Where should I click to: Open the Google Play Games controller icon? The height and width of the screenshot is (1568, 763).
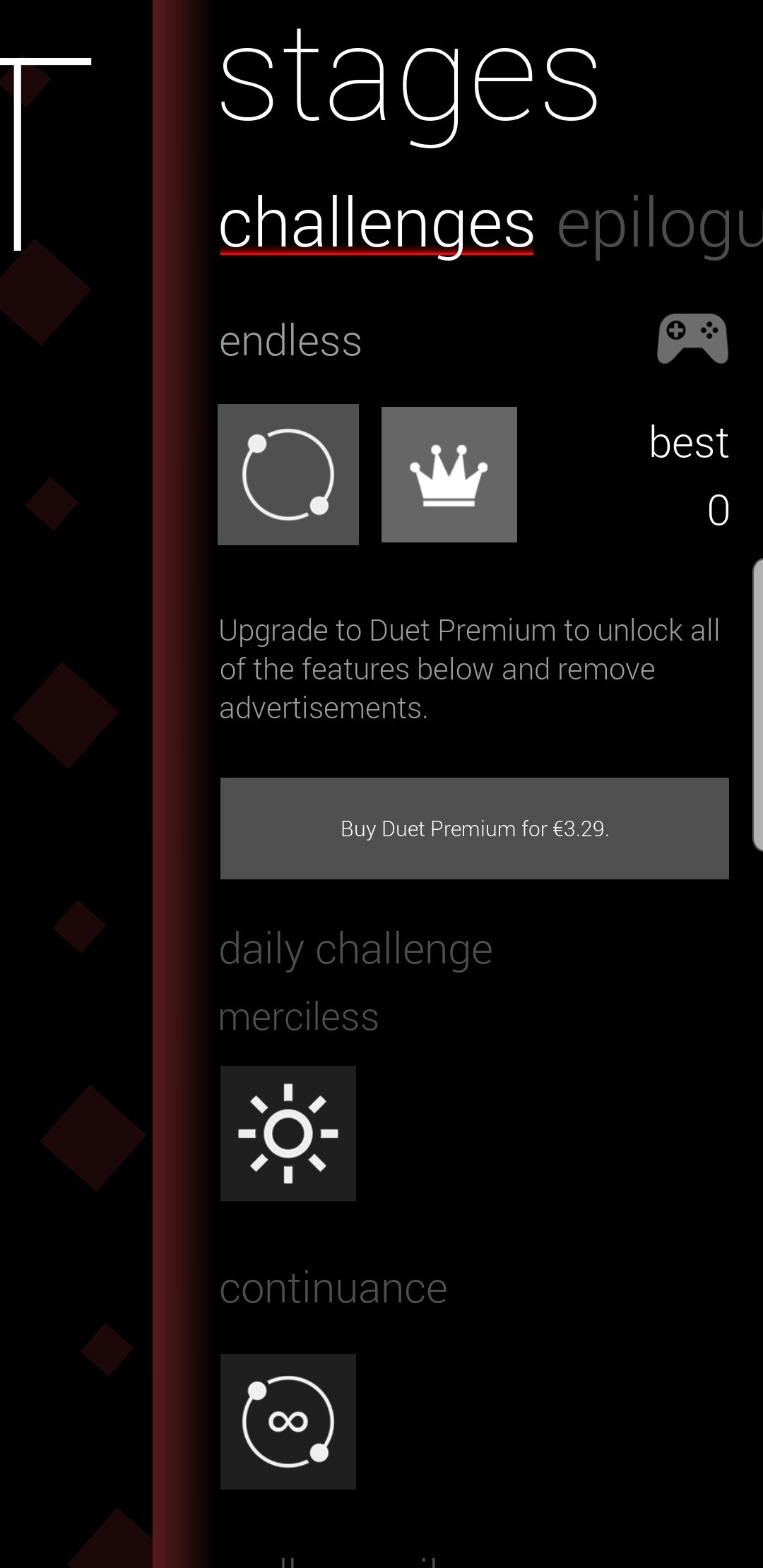click(x=692, y=339)
